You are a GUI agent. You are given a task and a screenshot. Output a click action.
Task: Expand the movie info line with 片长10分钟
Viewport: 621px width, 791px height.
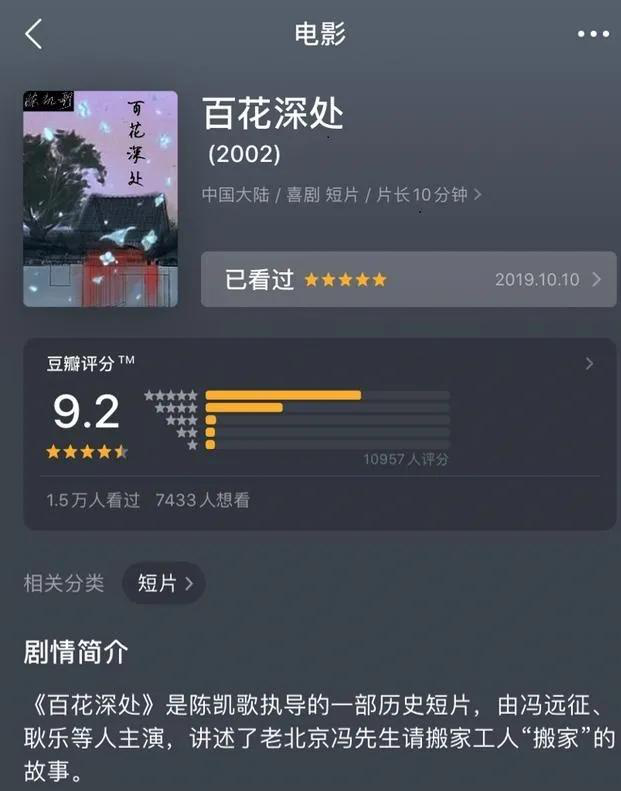342,194
